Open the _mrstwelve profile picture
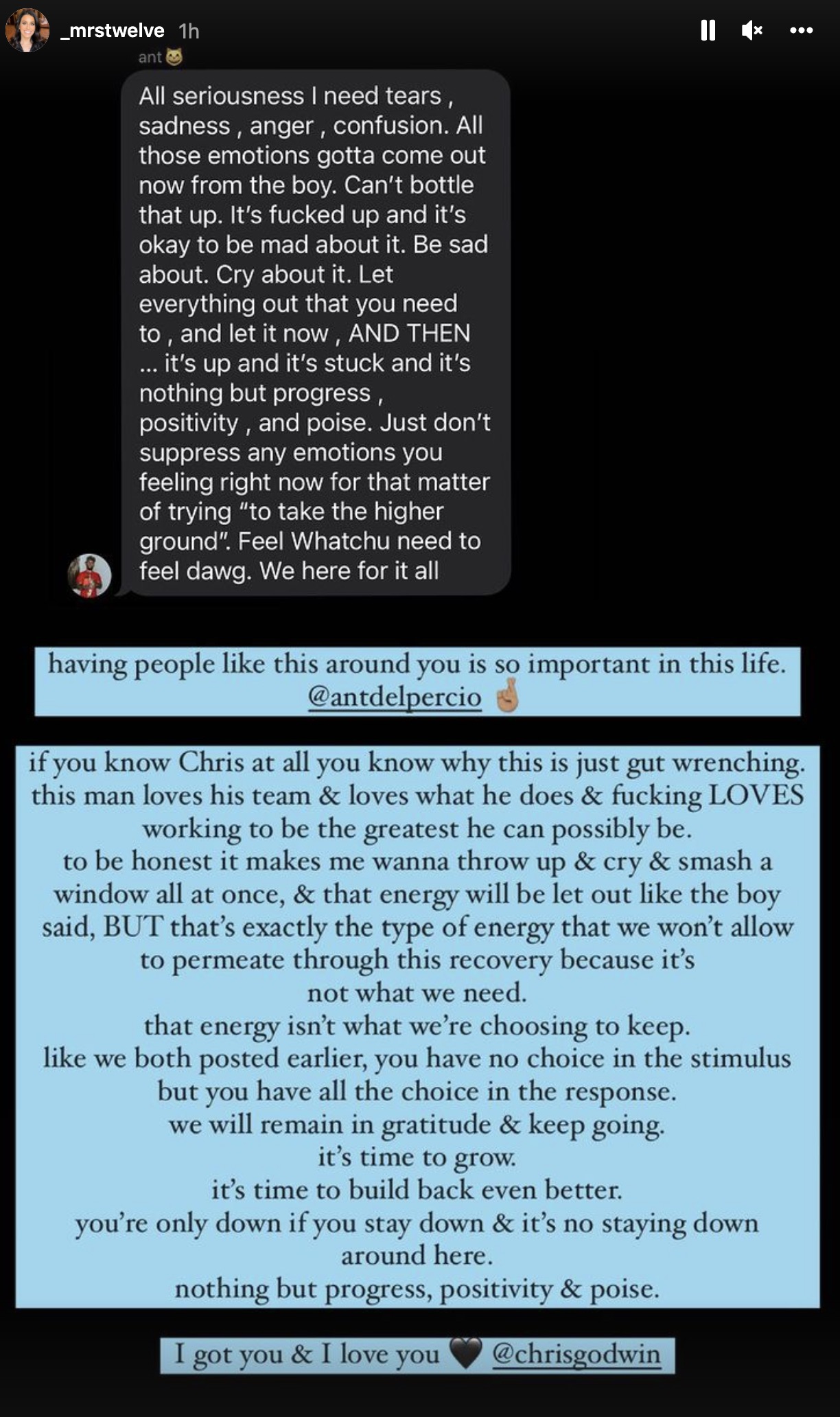The image size is (840, 1417). pos(27,30)
